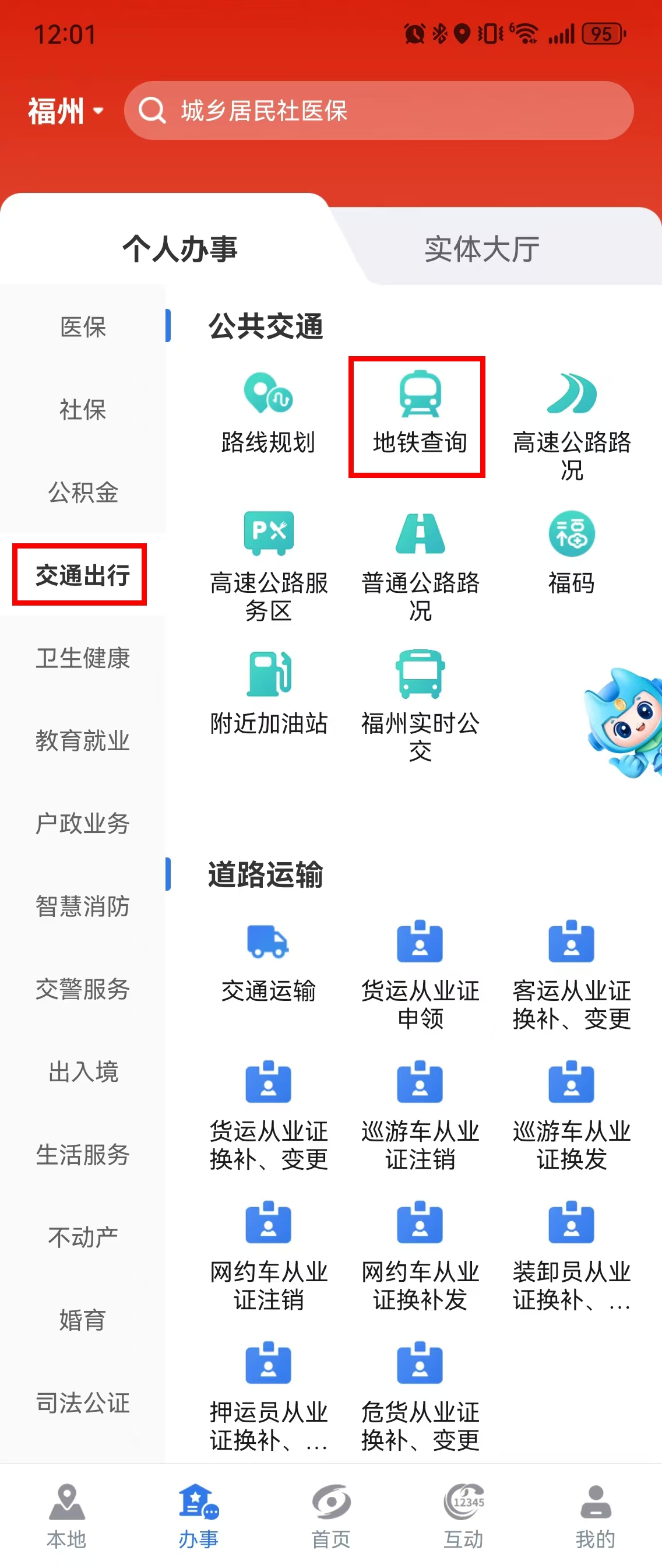Open 地铁查询 metro lookup
662x1568 pixels.
pos(419,415)
